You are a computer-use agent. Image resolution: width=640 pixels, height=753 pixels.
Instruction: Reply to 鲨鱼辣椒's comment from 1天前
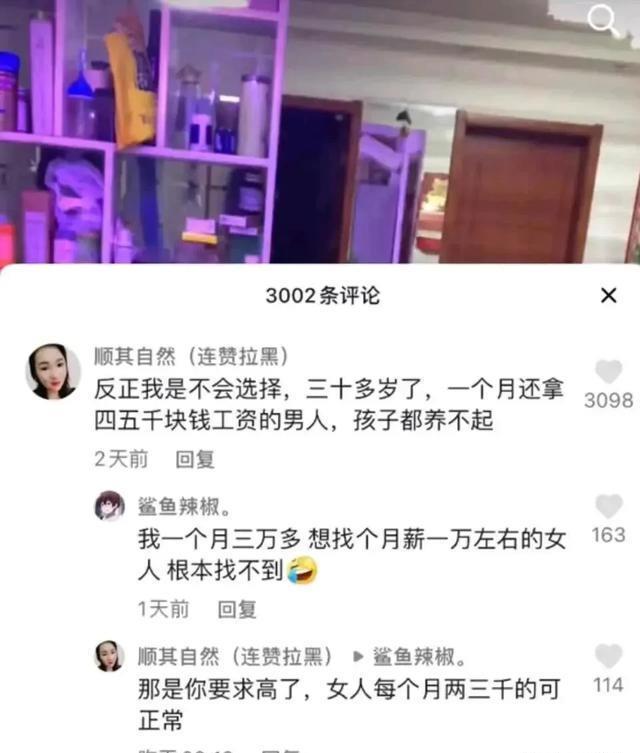[237, 608]
